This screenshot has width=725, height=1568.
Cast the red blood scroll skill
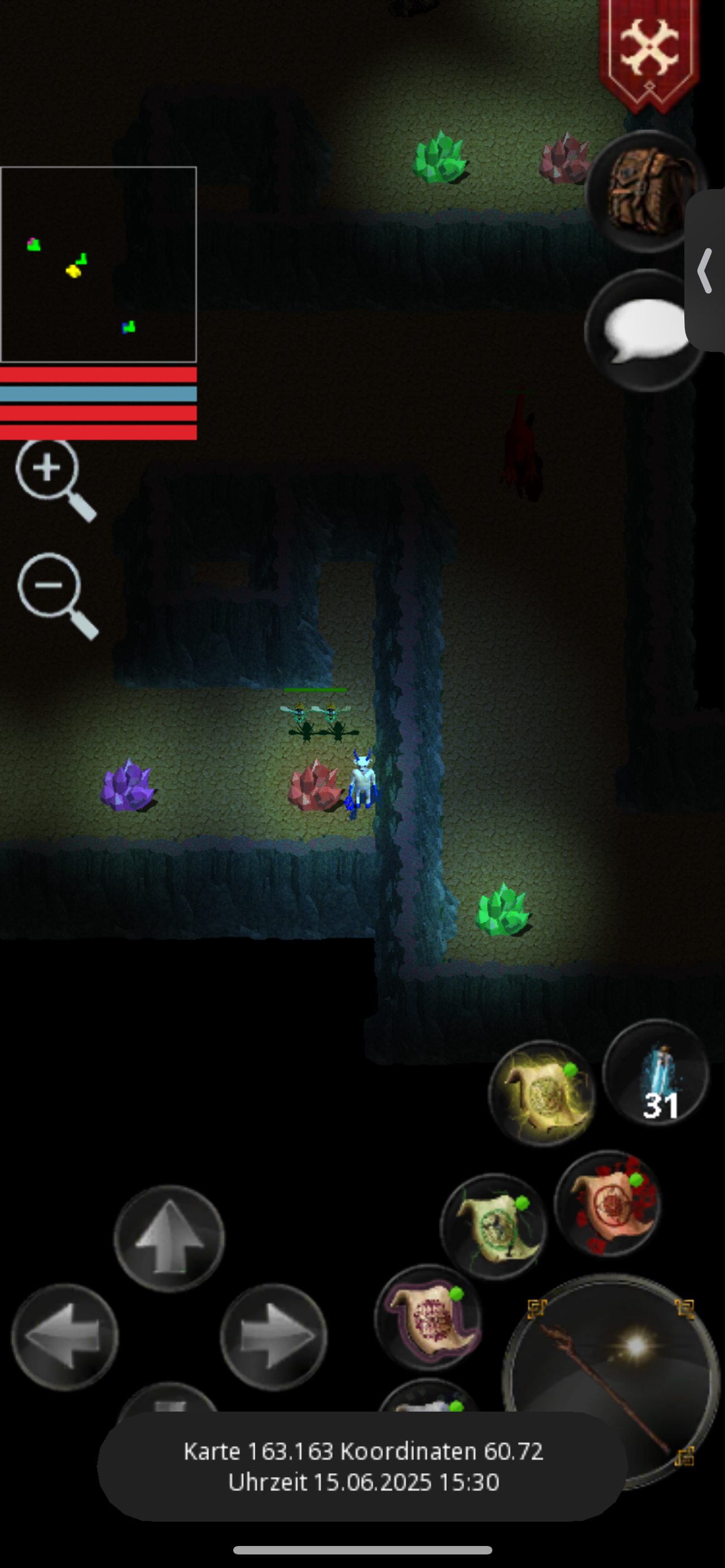[608, 1203]
